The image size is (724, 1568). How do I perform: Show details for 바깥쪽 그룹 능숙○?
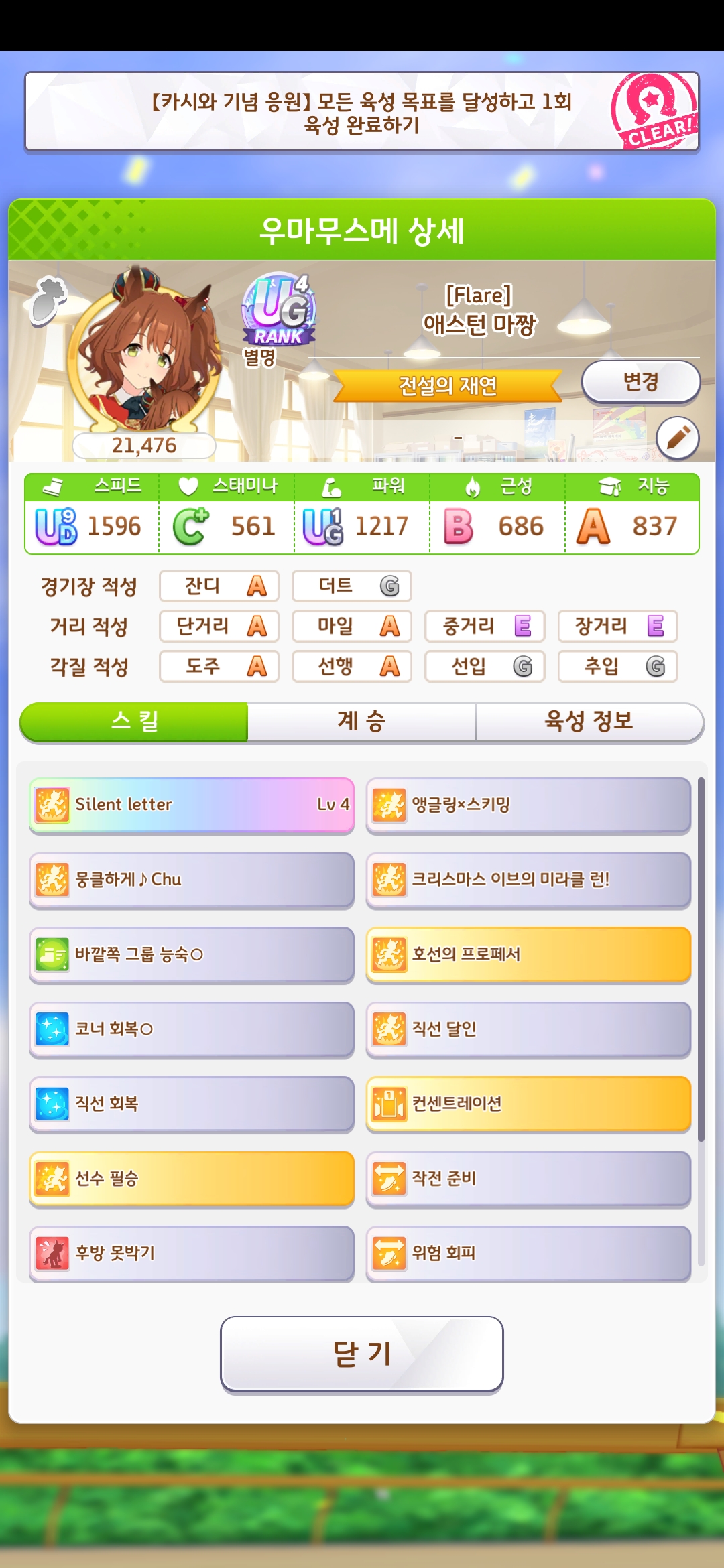(x=192, y=954)
